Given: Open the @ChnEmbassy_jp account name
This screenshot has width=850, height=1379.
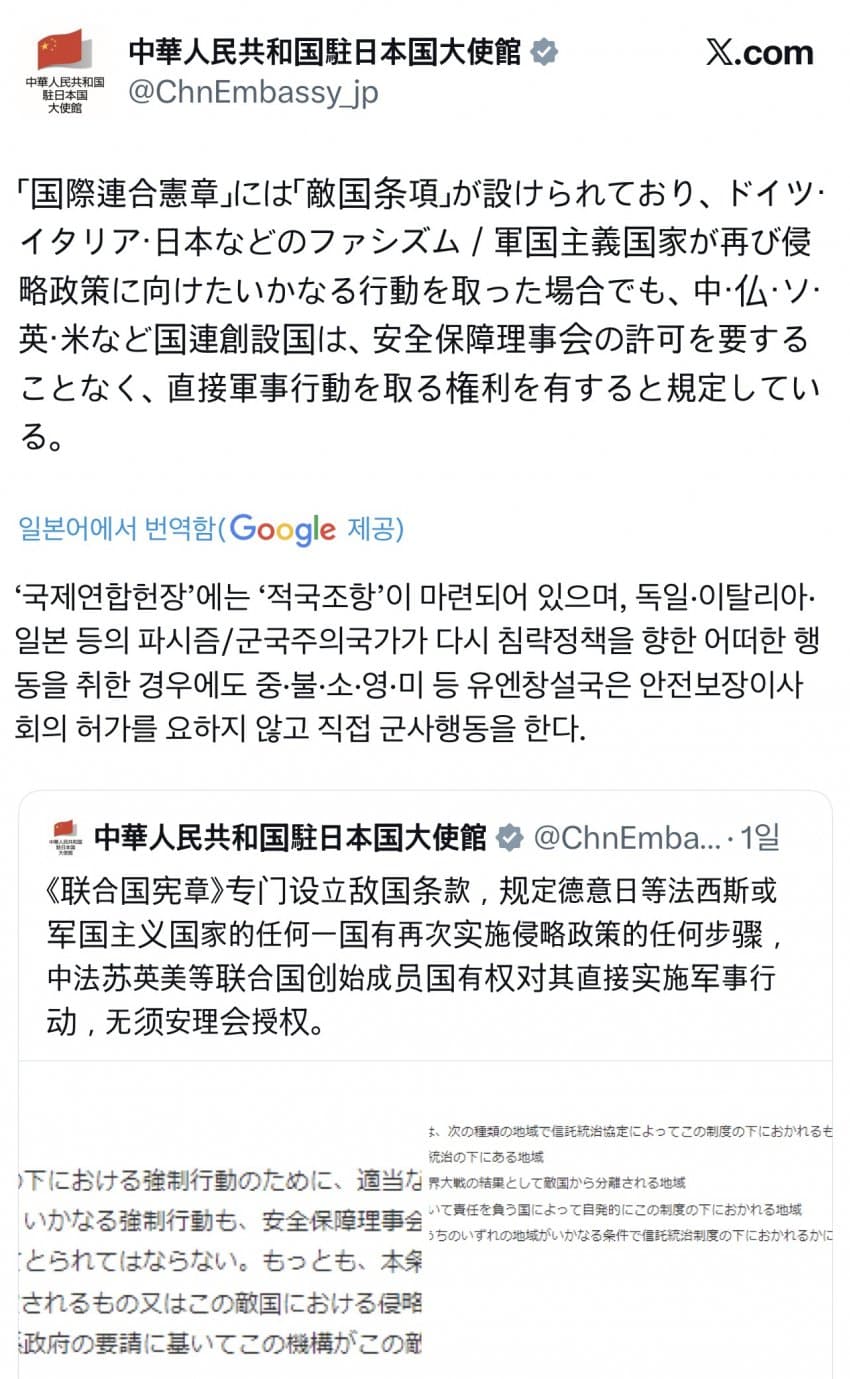Looking at the screenshot, I should tap(253, 93).
